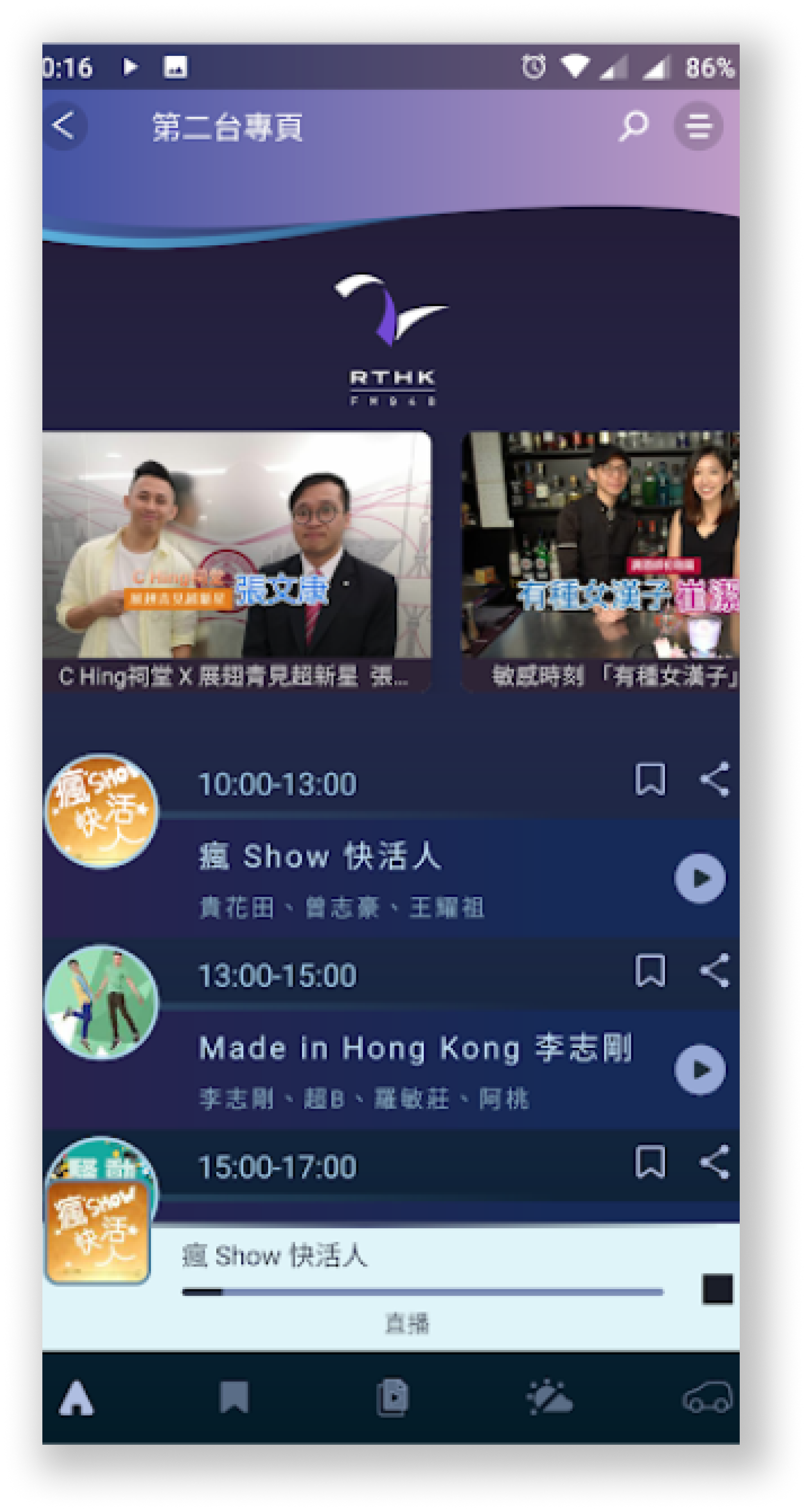This screenshot has width=807, height=1512.
Task: Open the C Hing祠堂 video card
Action: pos(236,562)
